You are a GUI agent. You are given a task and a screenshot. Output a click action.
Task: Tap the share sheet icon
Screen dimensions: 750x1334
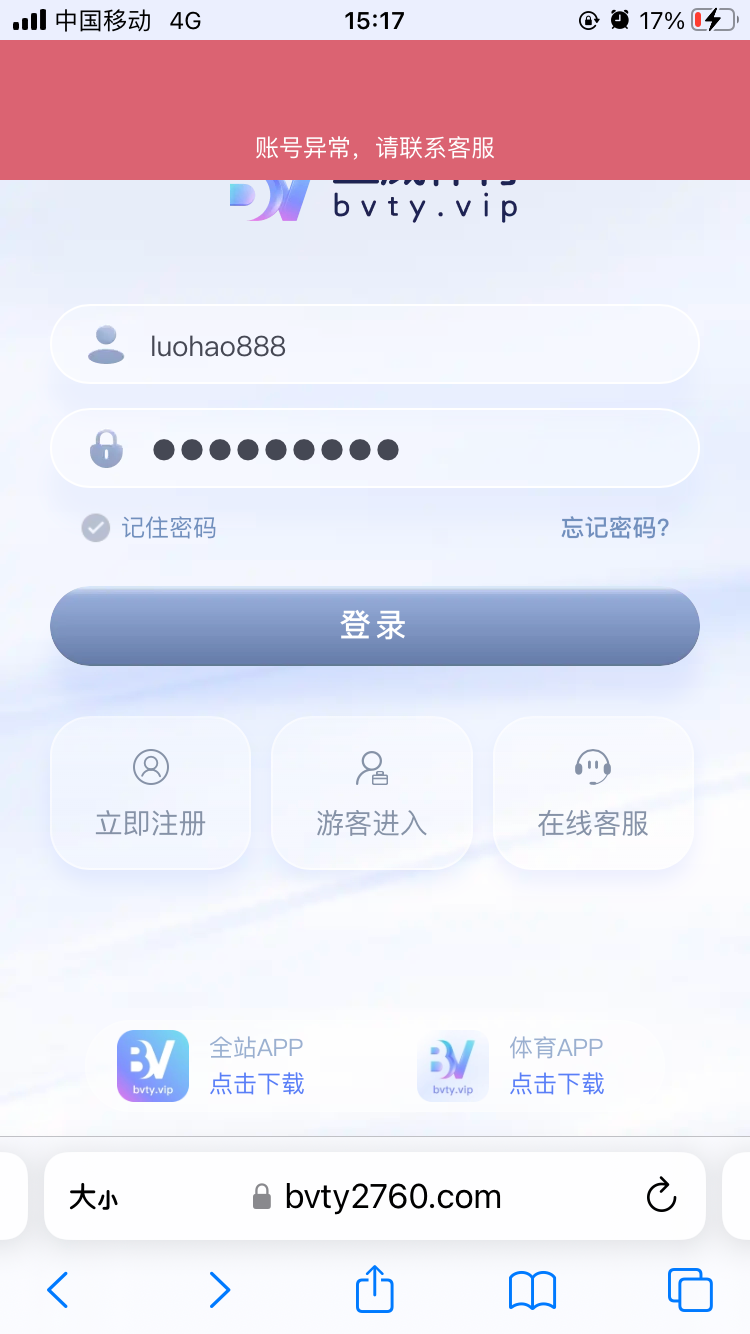coord(373,1290)
